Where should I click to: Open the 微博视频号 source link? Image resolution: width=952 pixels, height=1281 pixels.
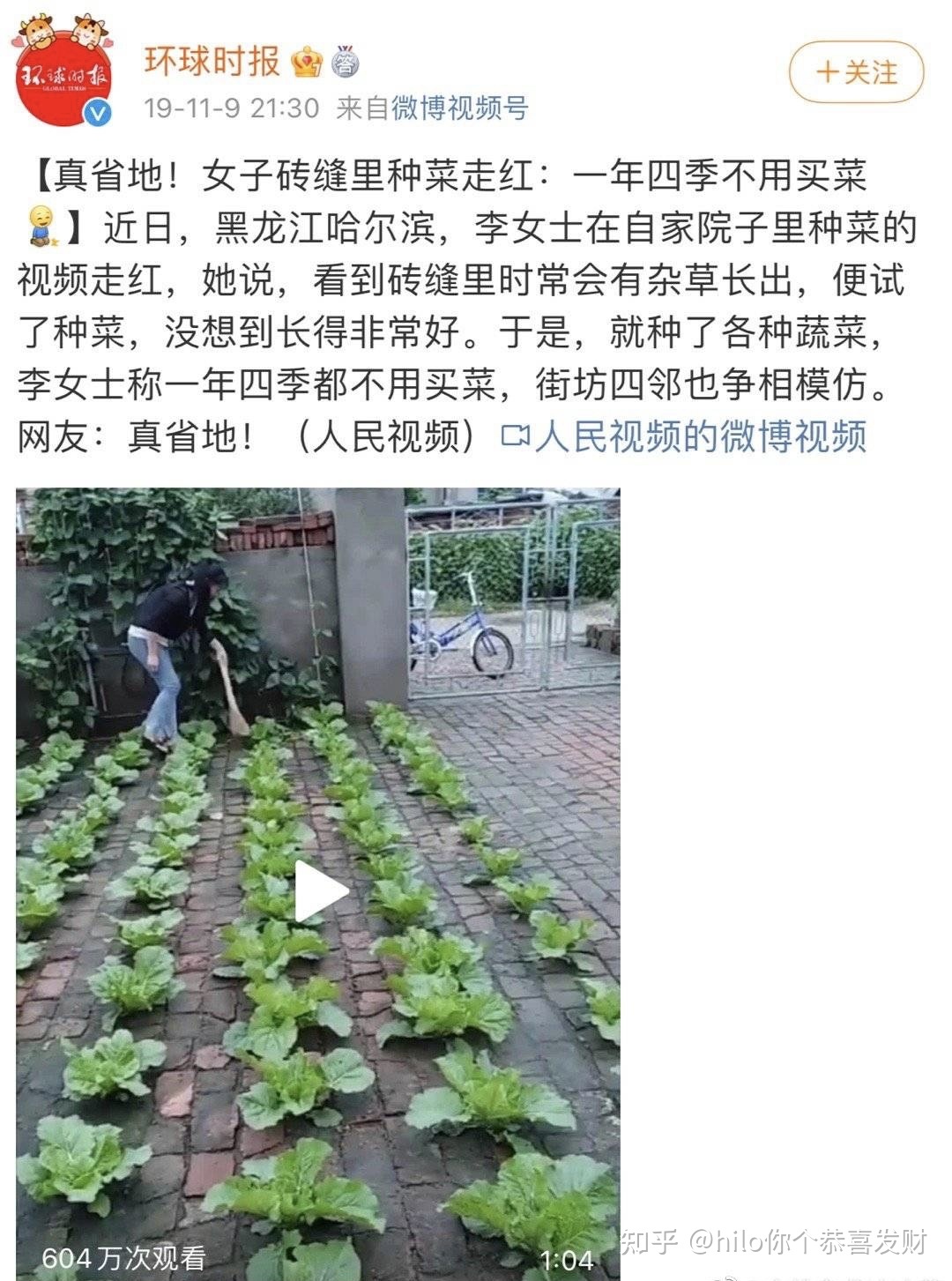tap(459, 108)
